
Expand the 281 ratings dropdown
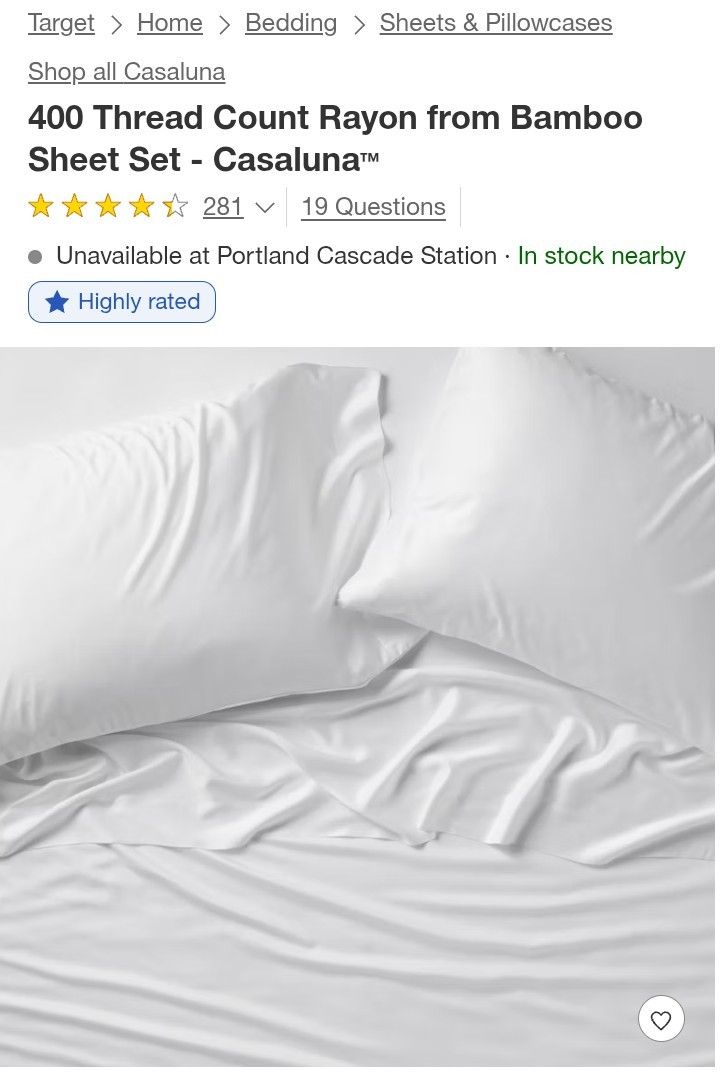coord(264,207)
